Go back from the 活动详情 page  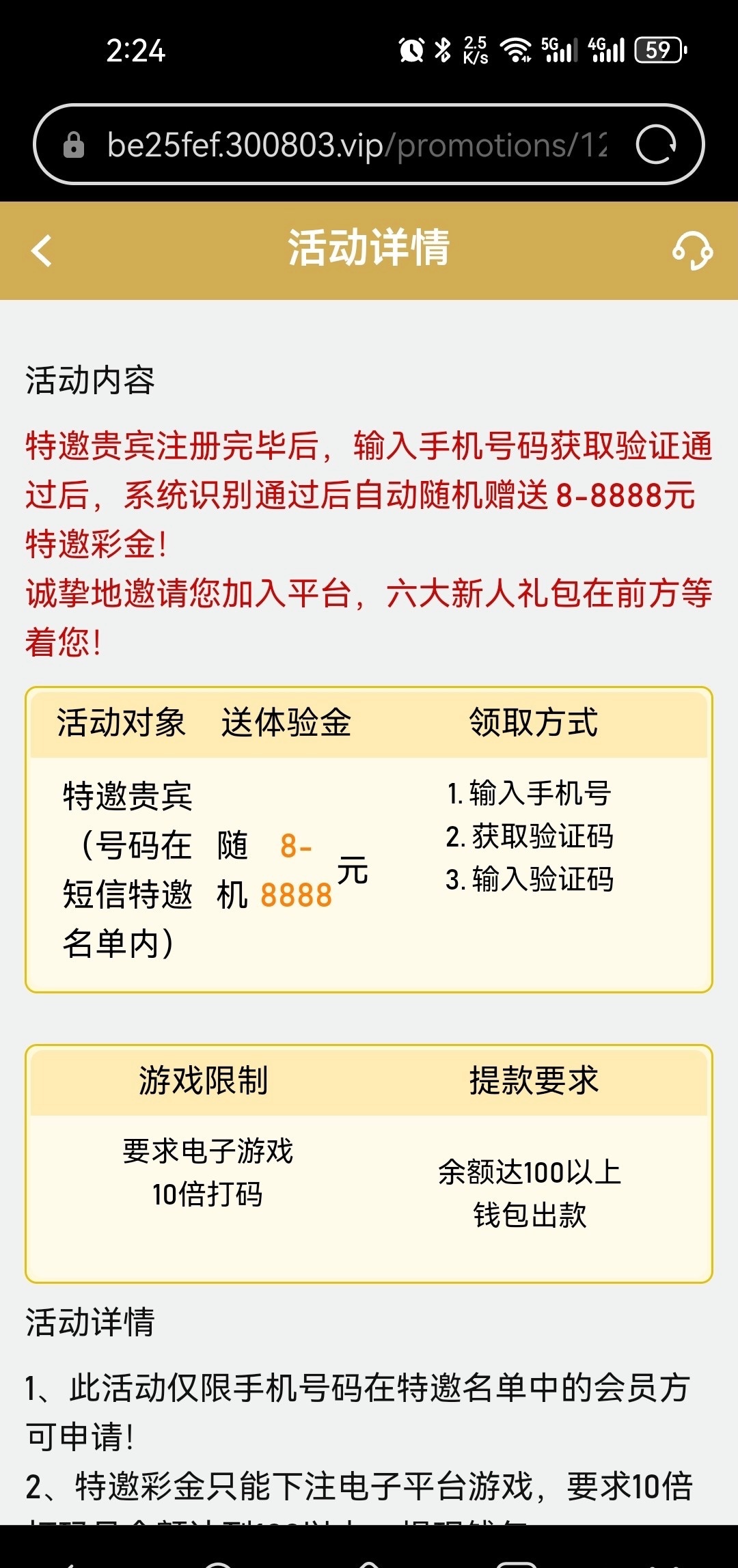click(42, 251)
